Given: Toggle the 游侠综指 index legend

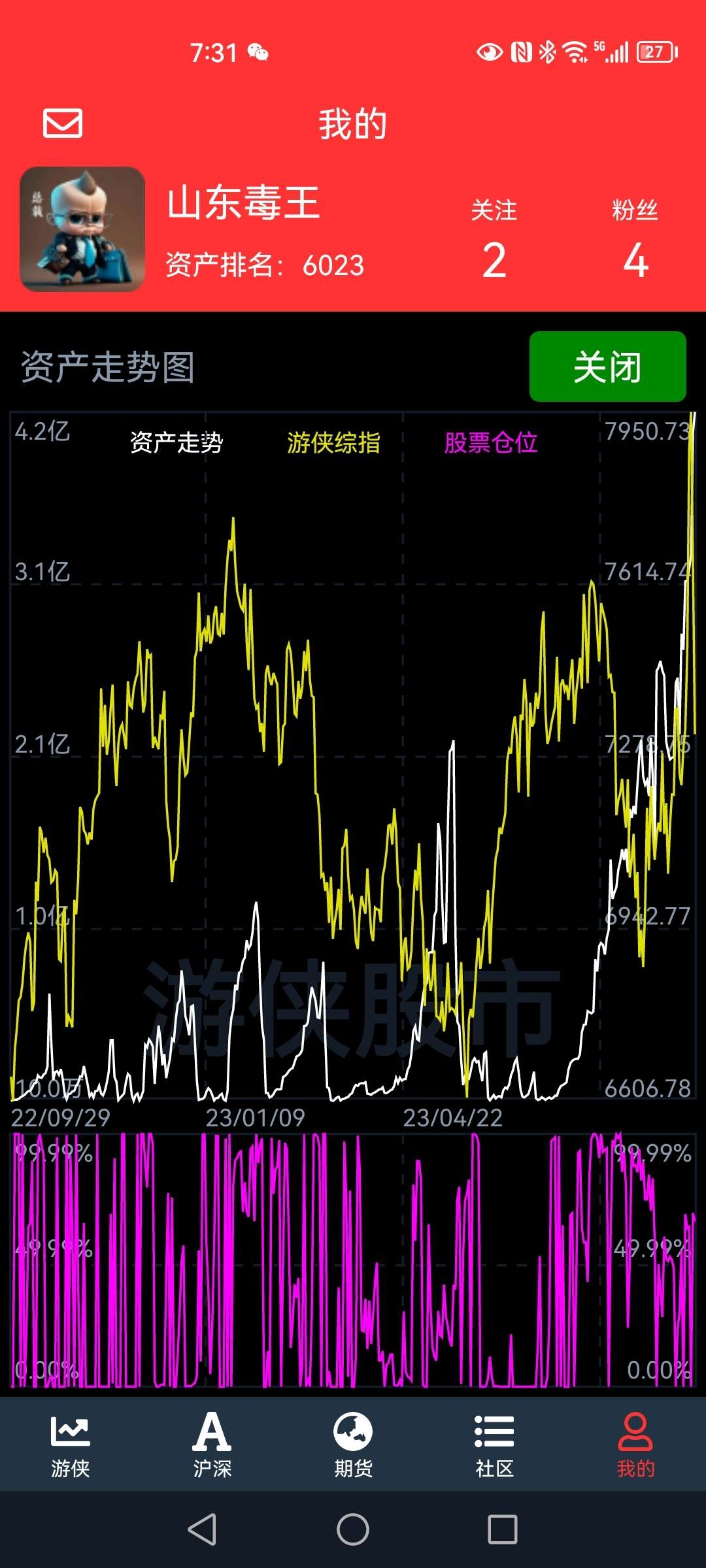Looking at the screenshot, I should coord(333,442).
